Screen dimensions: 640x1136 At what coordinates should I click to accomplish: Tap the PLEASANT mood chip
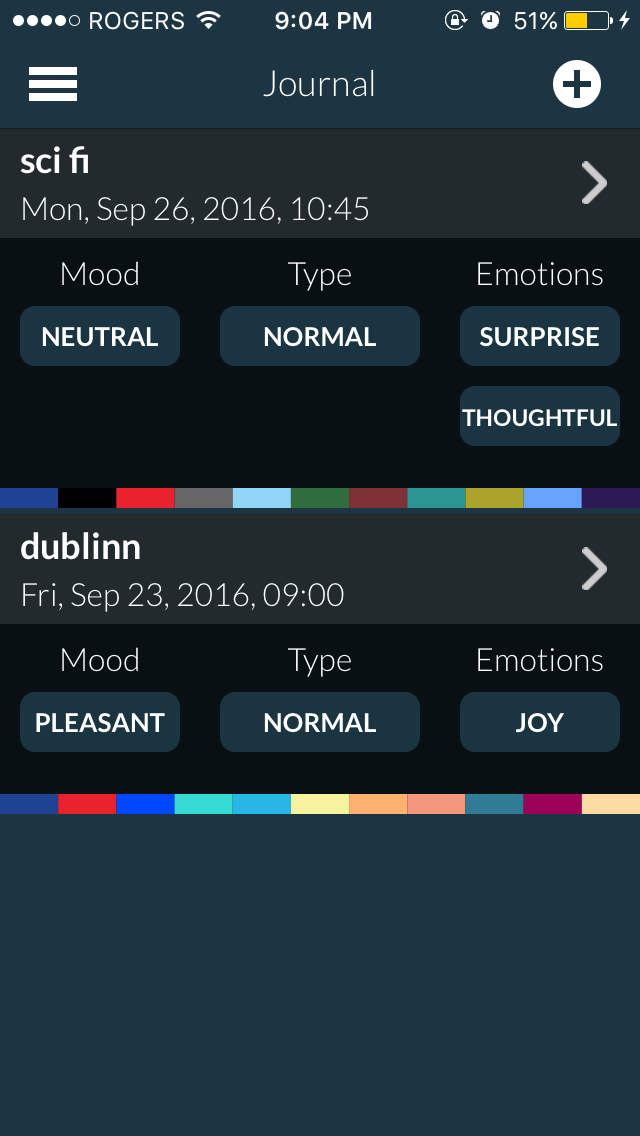tap(100, 723)
